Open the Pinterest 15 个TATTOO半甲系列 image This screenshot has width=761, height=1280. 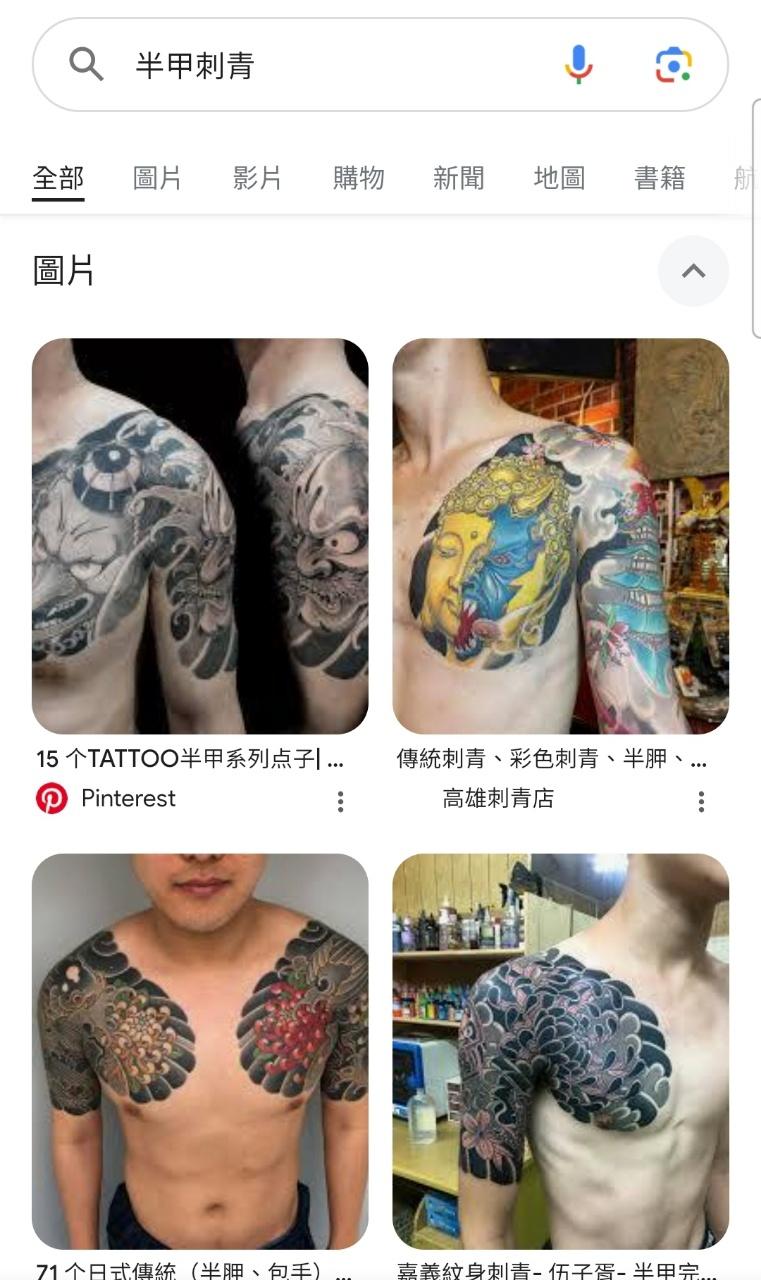(200, 536)
